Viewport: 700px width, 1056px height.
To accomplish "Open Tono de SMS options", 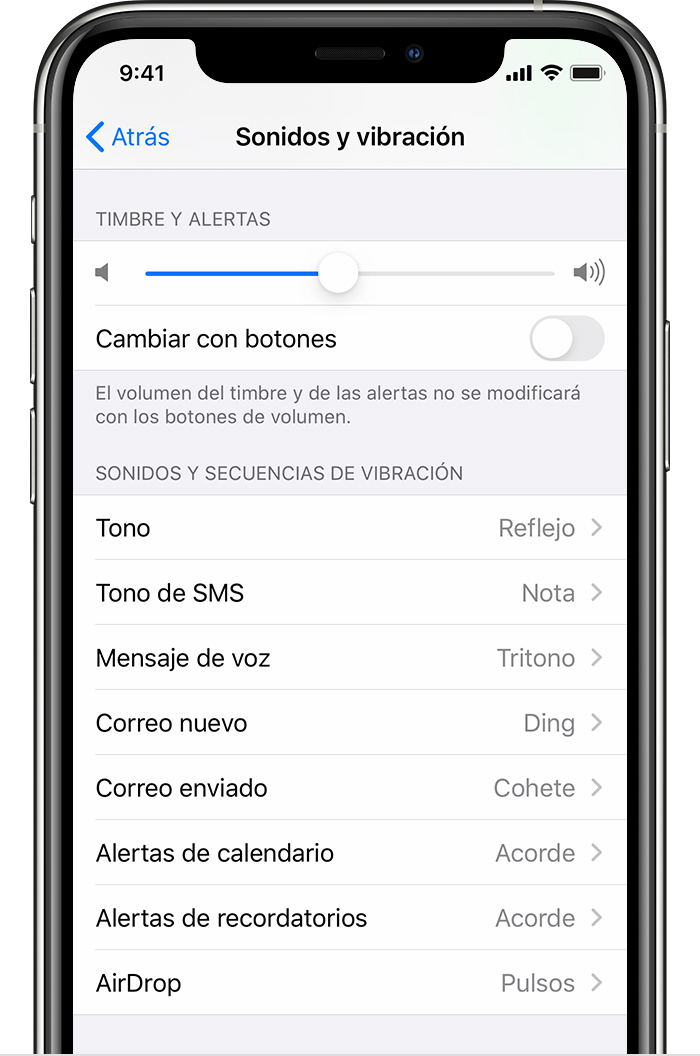I will (x=350, y=593).
